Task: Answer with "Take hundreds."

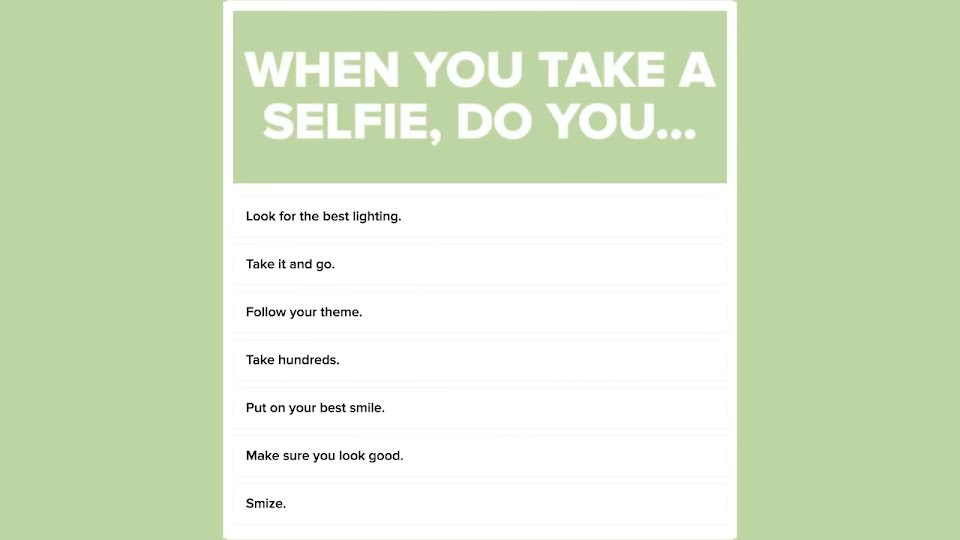Action: [479, 359]
